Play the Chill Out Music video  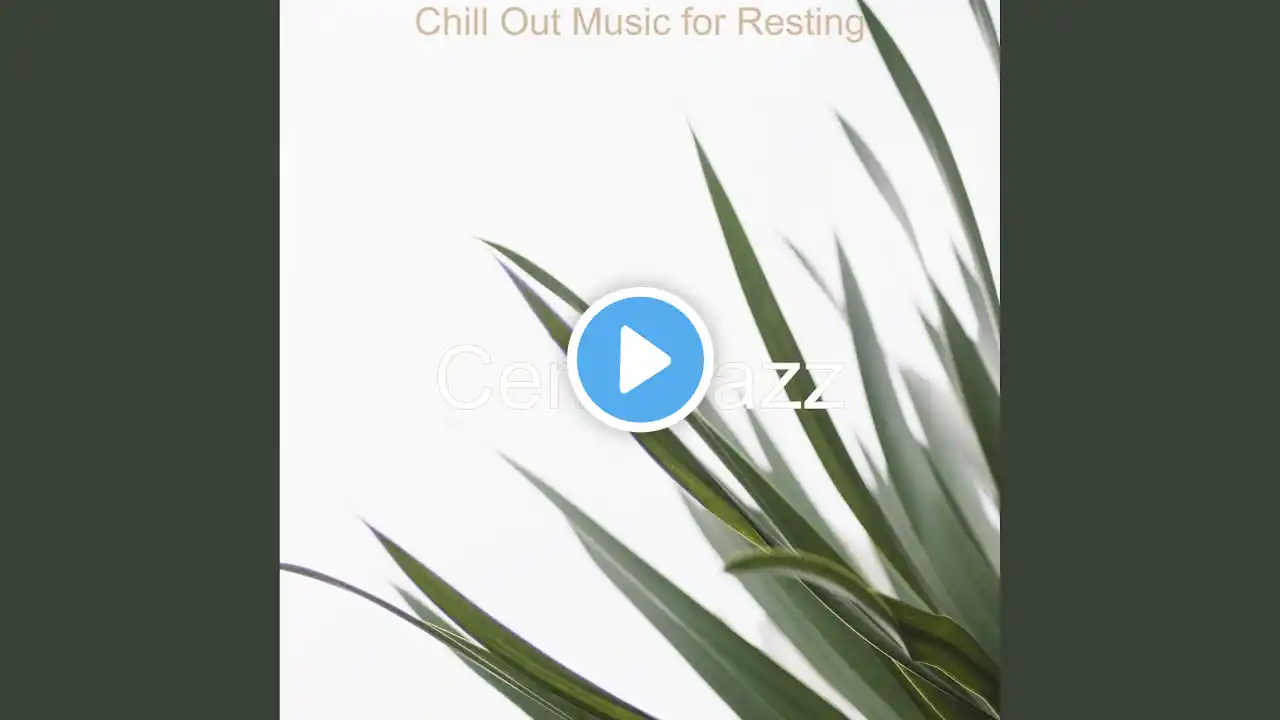[640, 360]
